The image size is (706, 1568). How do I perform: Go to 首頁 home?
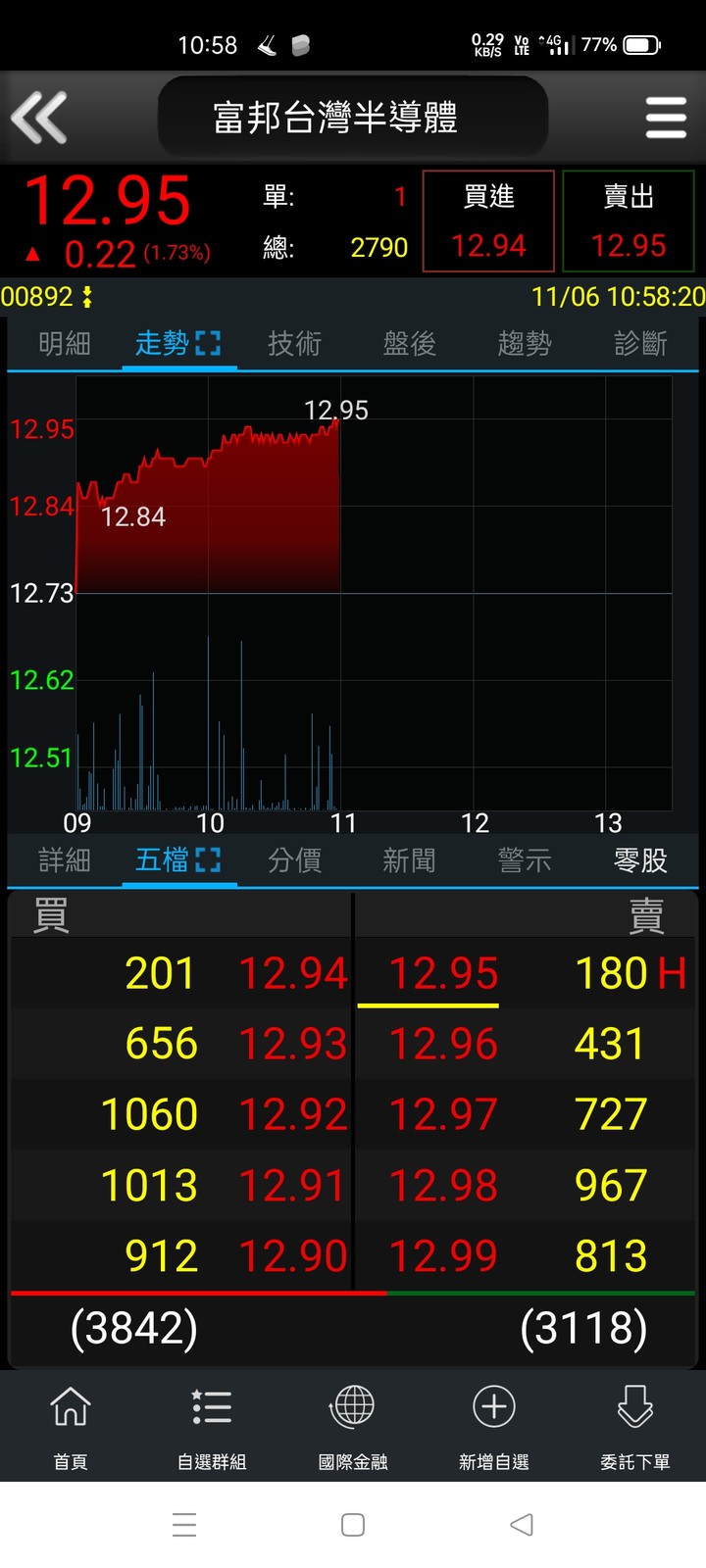(x=71, y=1427)
